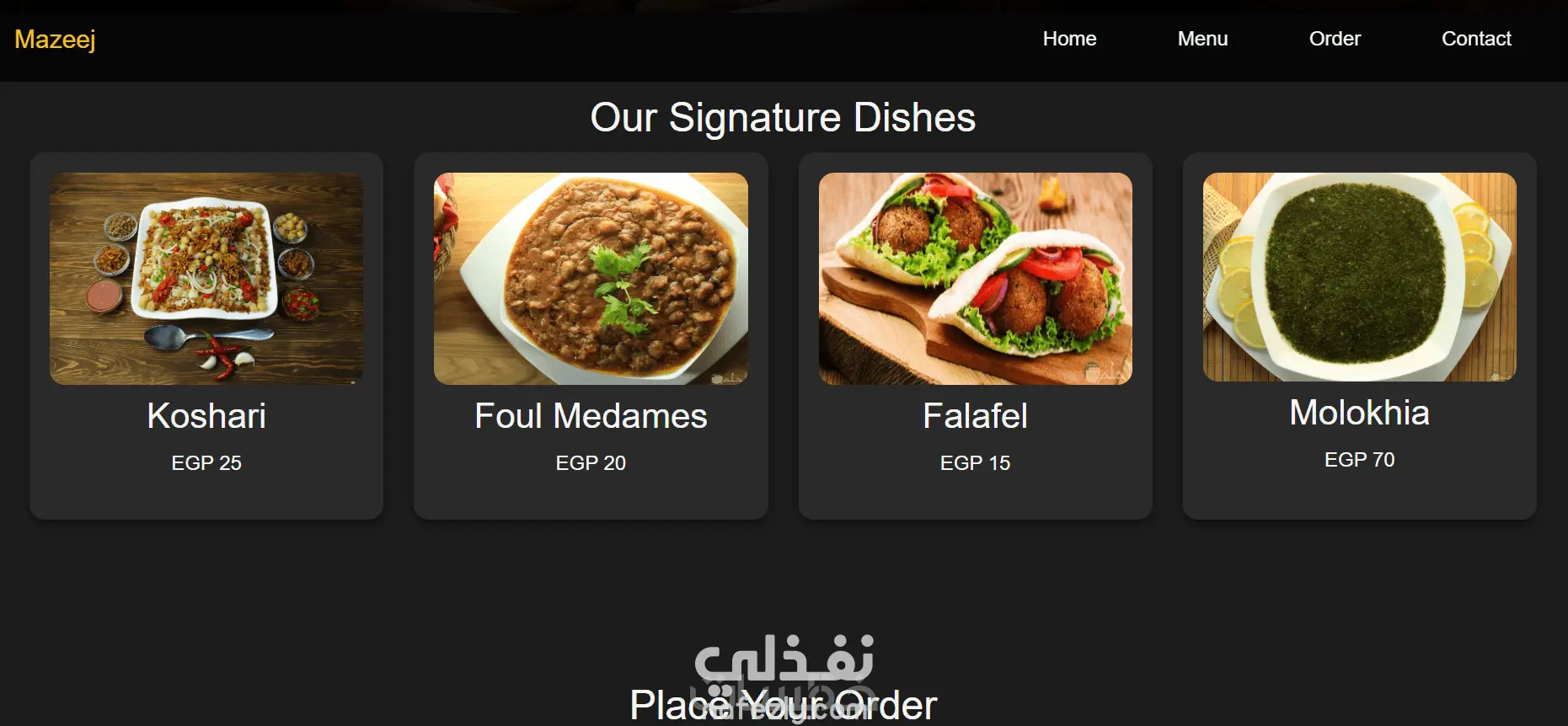The width and height of the screenshot is (1568, 726).
Task: Jump to the Order section
Action: [x=1335, y=39]
